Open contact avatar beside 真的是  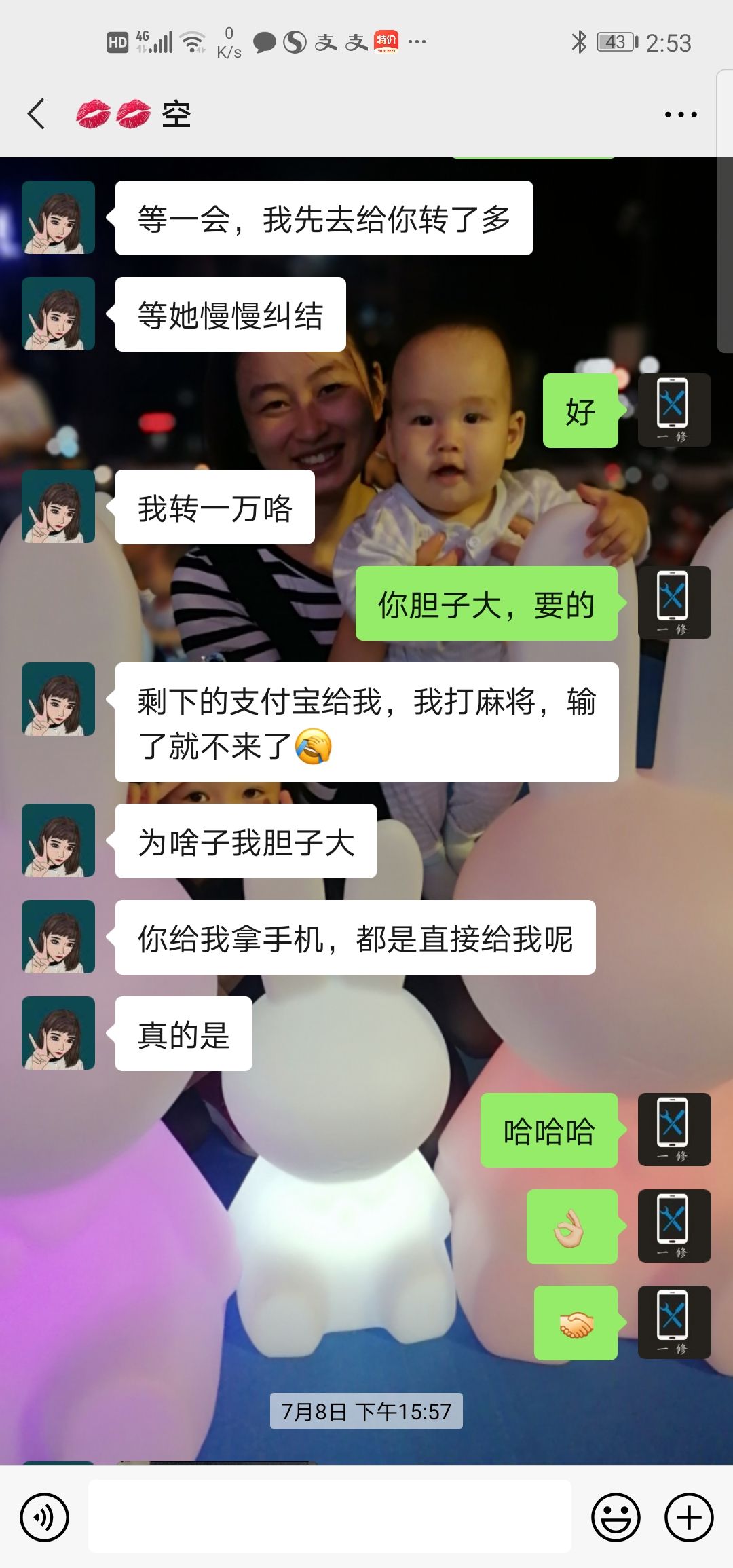click(58, 1033)
